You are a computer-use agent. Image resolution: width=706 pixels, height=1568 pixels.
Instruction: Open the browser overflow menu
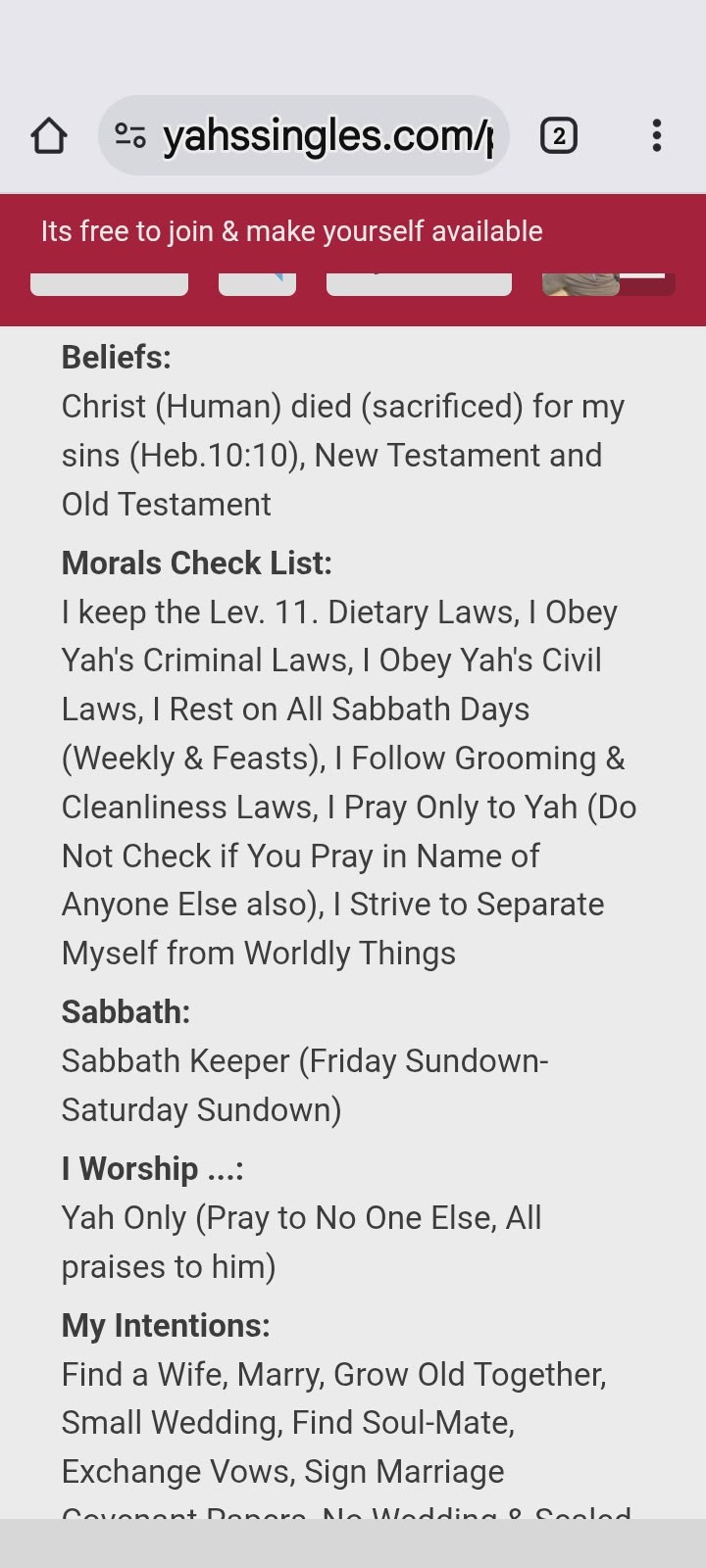click(x=656, y=136)
